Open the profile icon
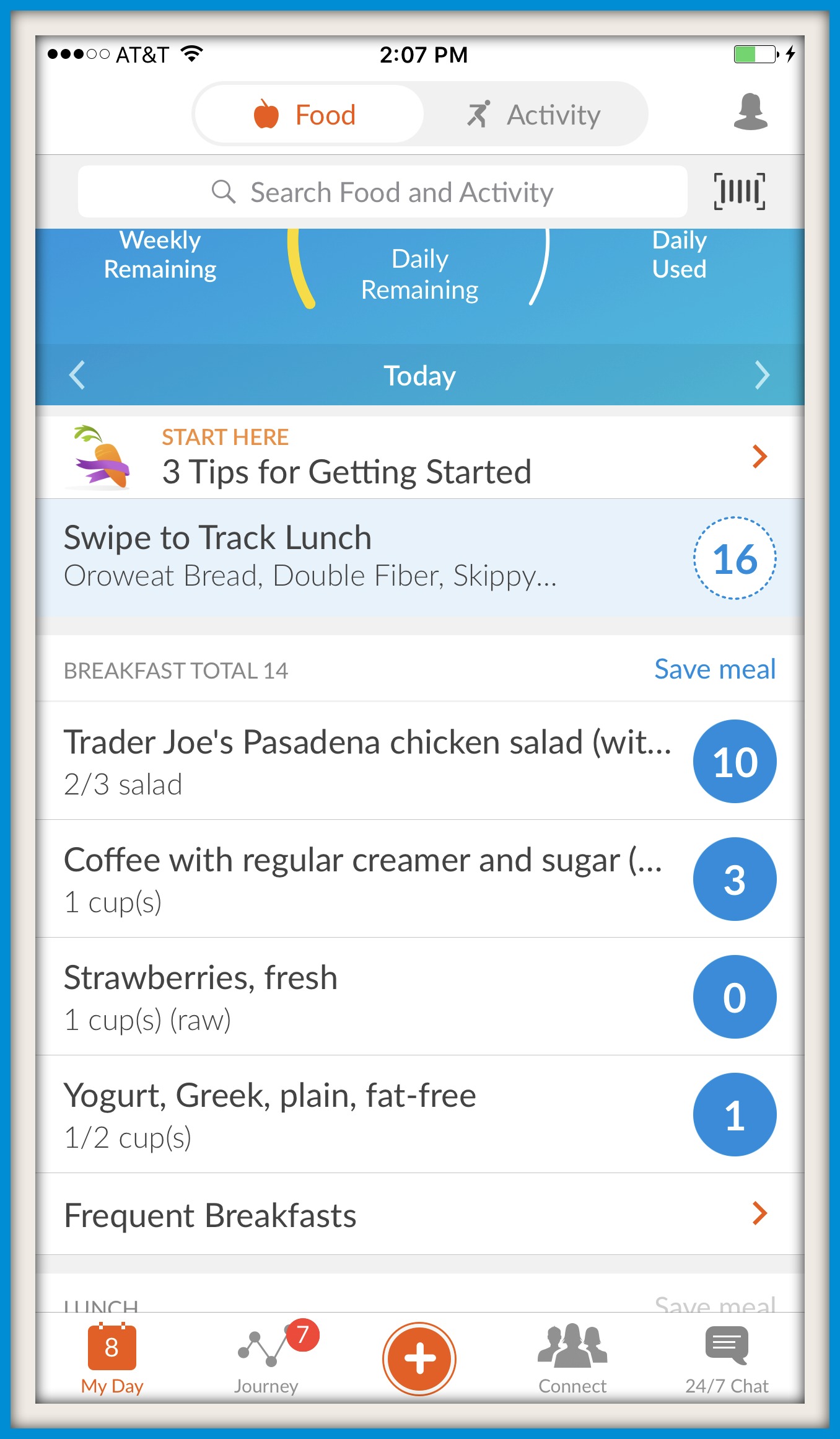The width and height of the screenshot is (840, 1439). point(750,112)
